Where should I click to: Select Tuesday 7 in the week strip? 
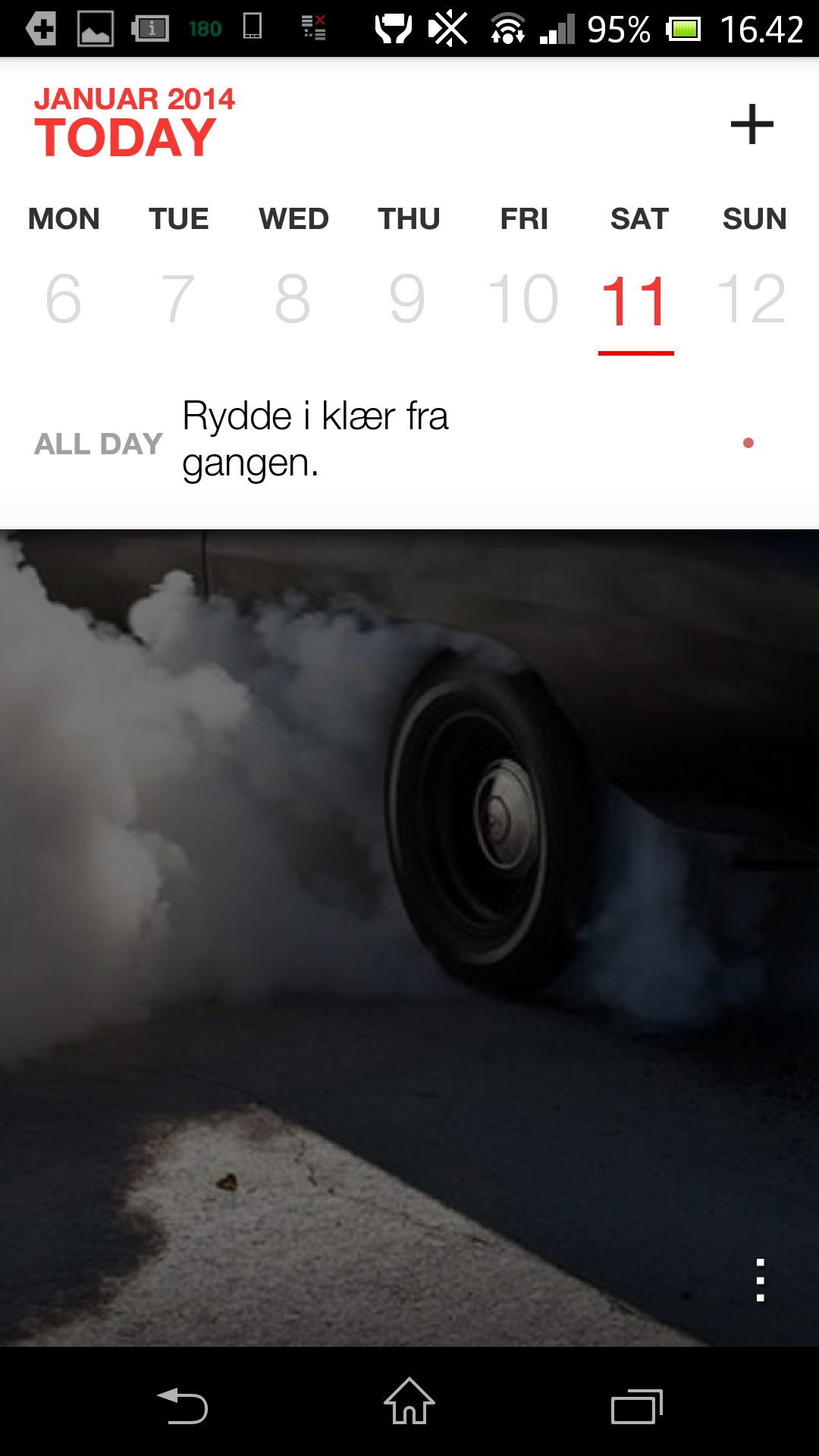178,299
